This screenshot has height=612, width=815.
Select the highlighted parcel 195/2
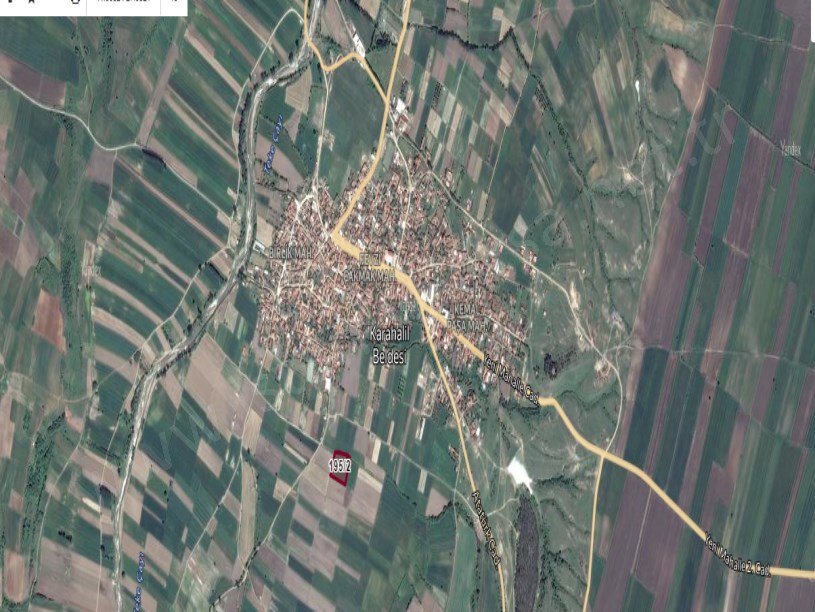[340, 467]
